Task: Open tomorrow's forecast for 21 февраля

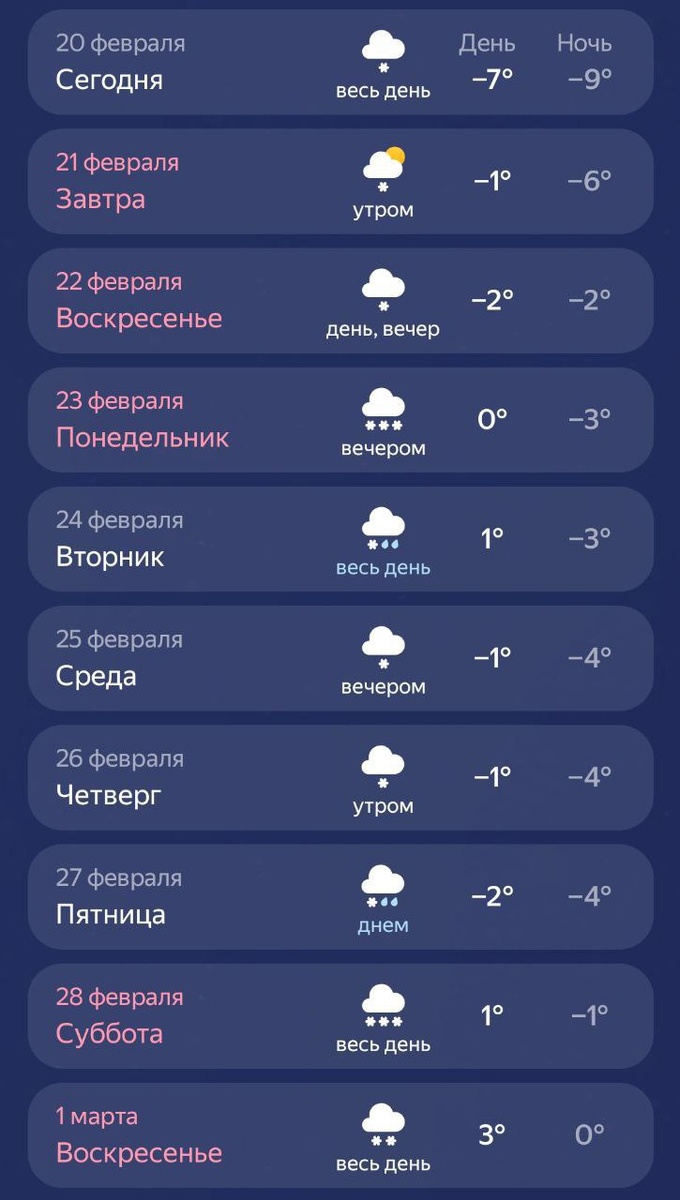Action: coord(340,181)
